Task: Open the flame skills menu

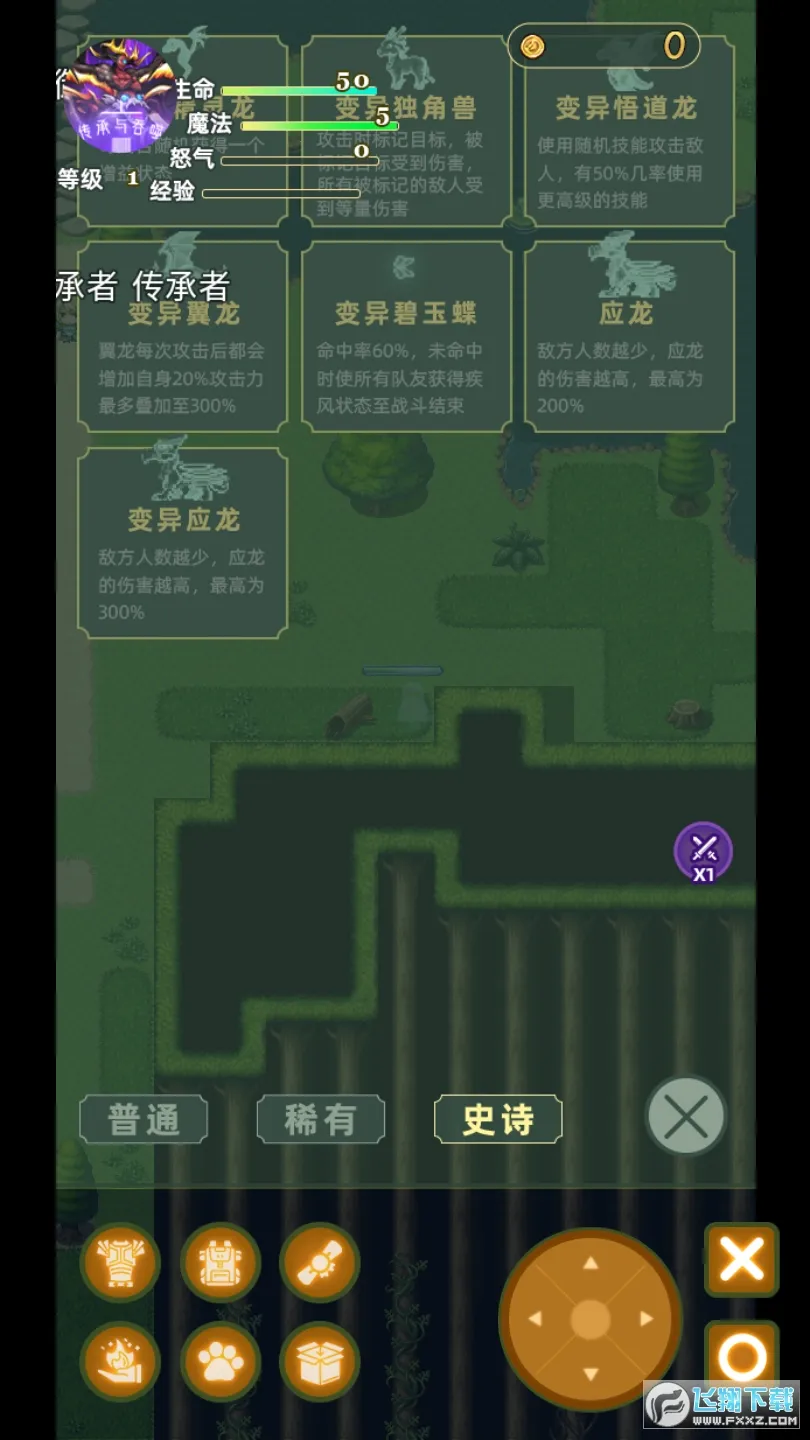Action: [120, 1361]
